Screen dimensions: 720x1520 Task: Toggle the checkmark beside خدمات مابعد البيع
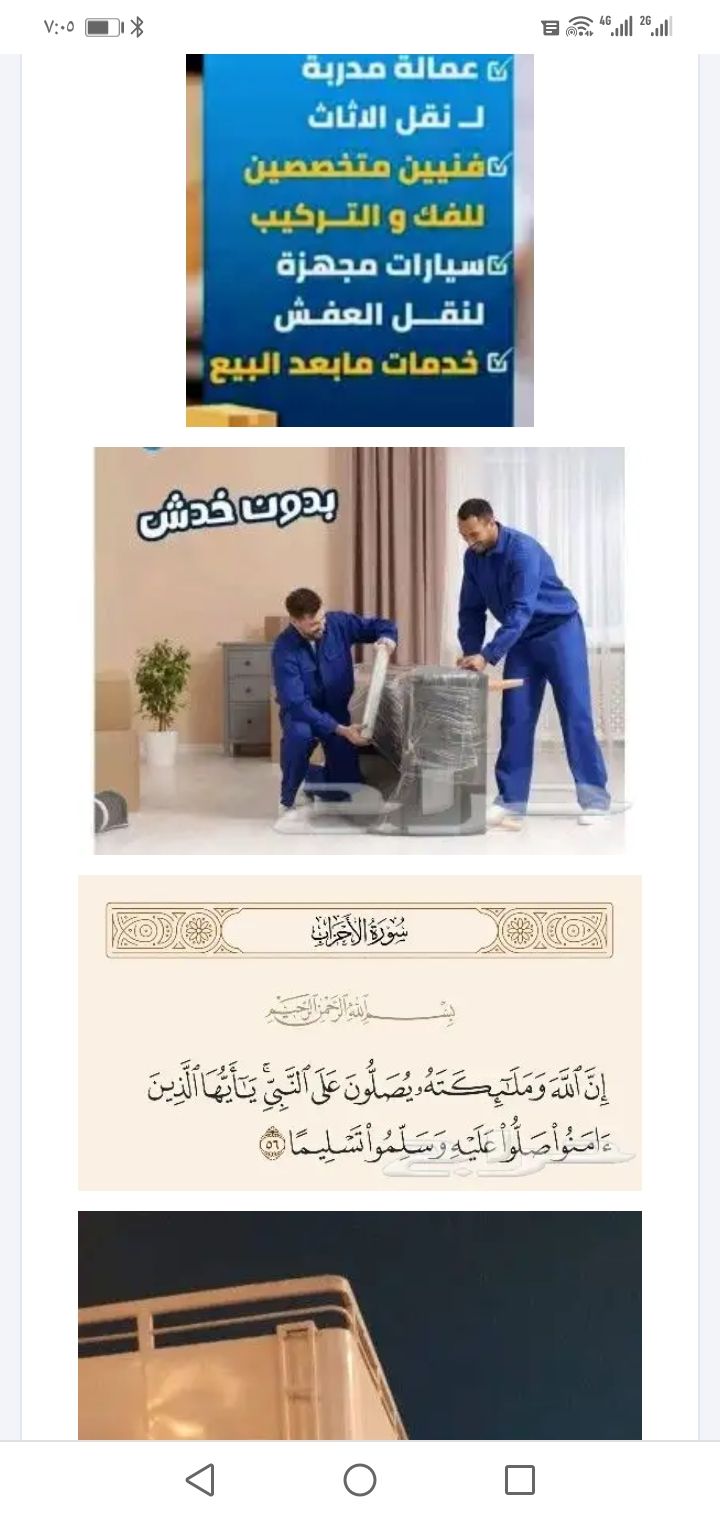click(x=497, y=360)
